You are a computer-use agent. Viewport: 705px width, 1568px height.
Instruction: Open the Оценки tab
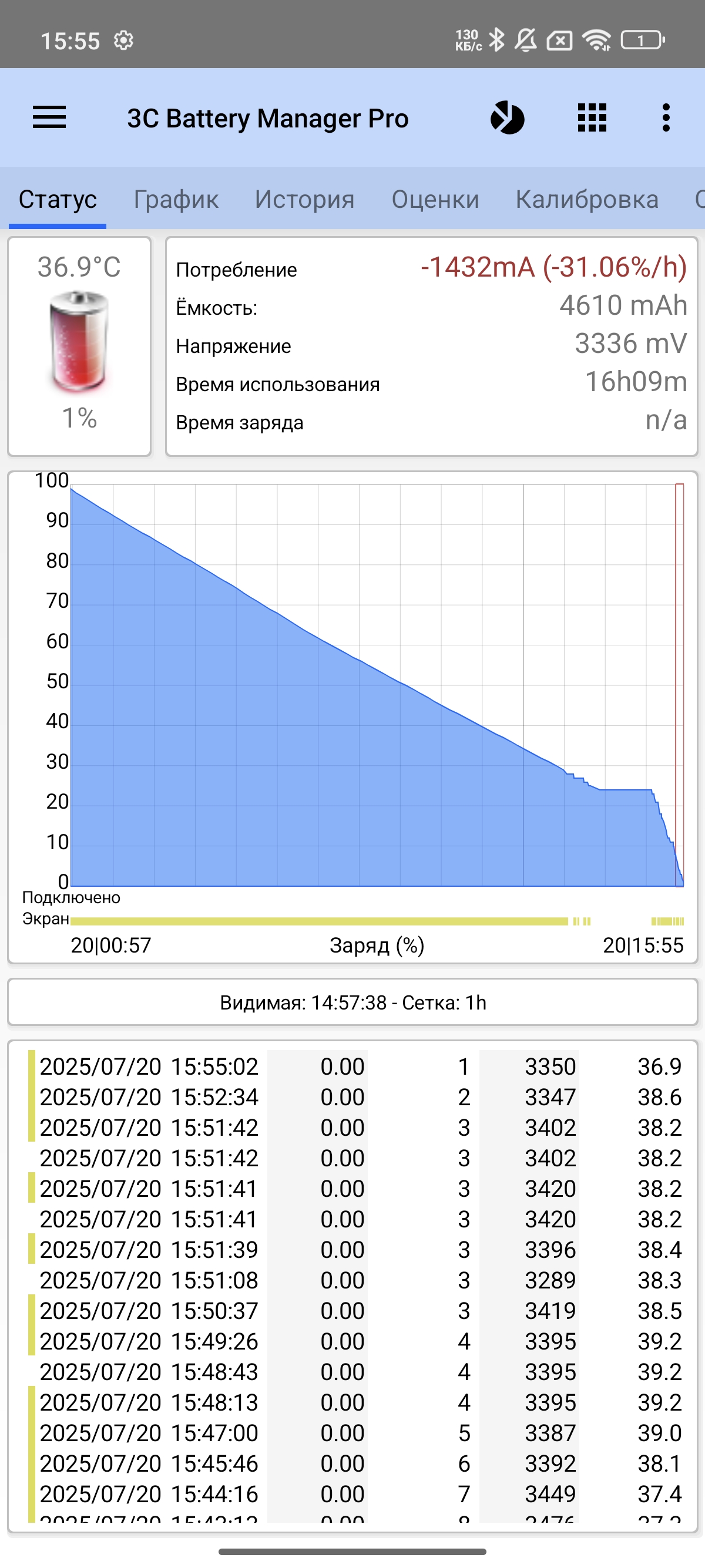[435, 200]
